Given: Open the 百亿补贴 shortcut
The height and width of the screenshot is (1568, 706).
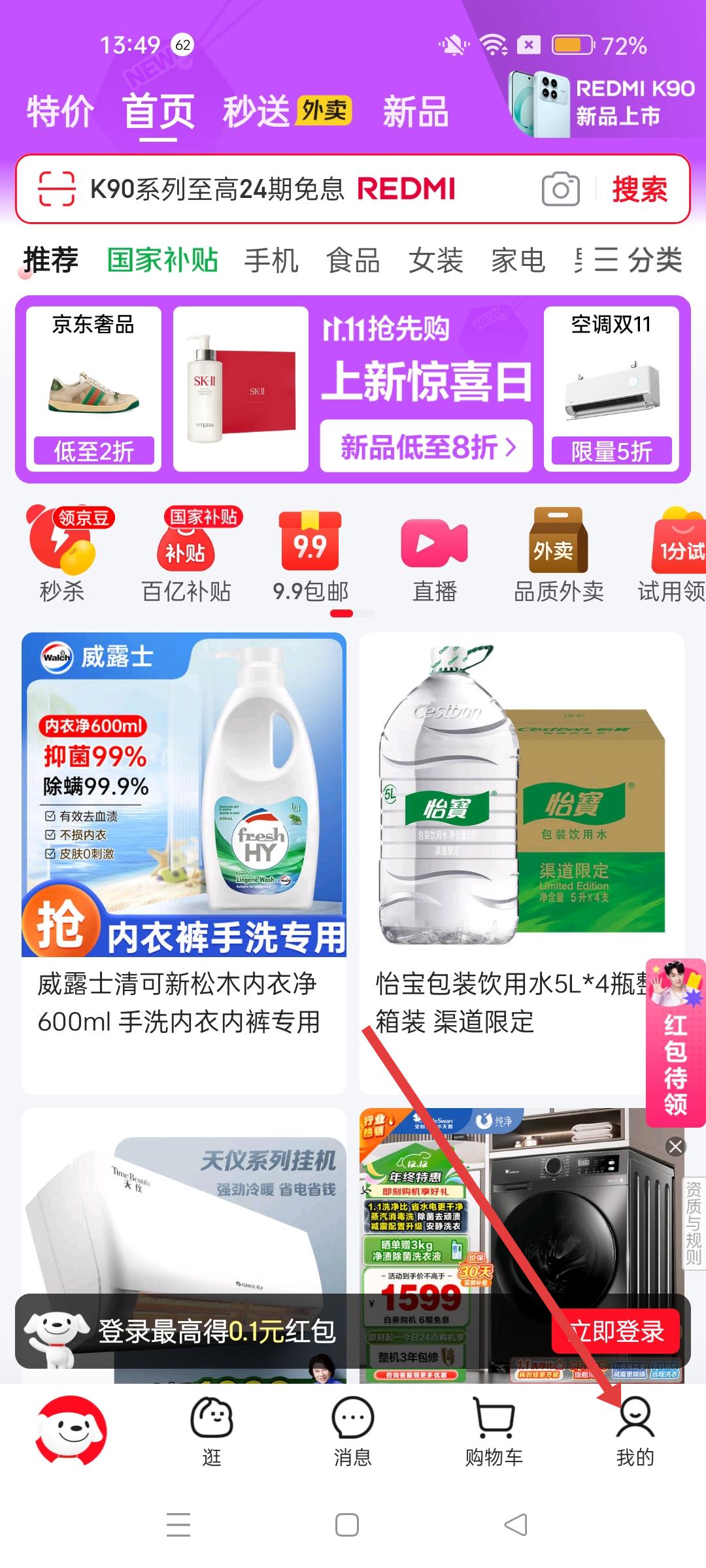Looking at the screenshot, I should 187,555.
